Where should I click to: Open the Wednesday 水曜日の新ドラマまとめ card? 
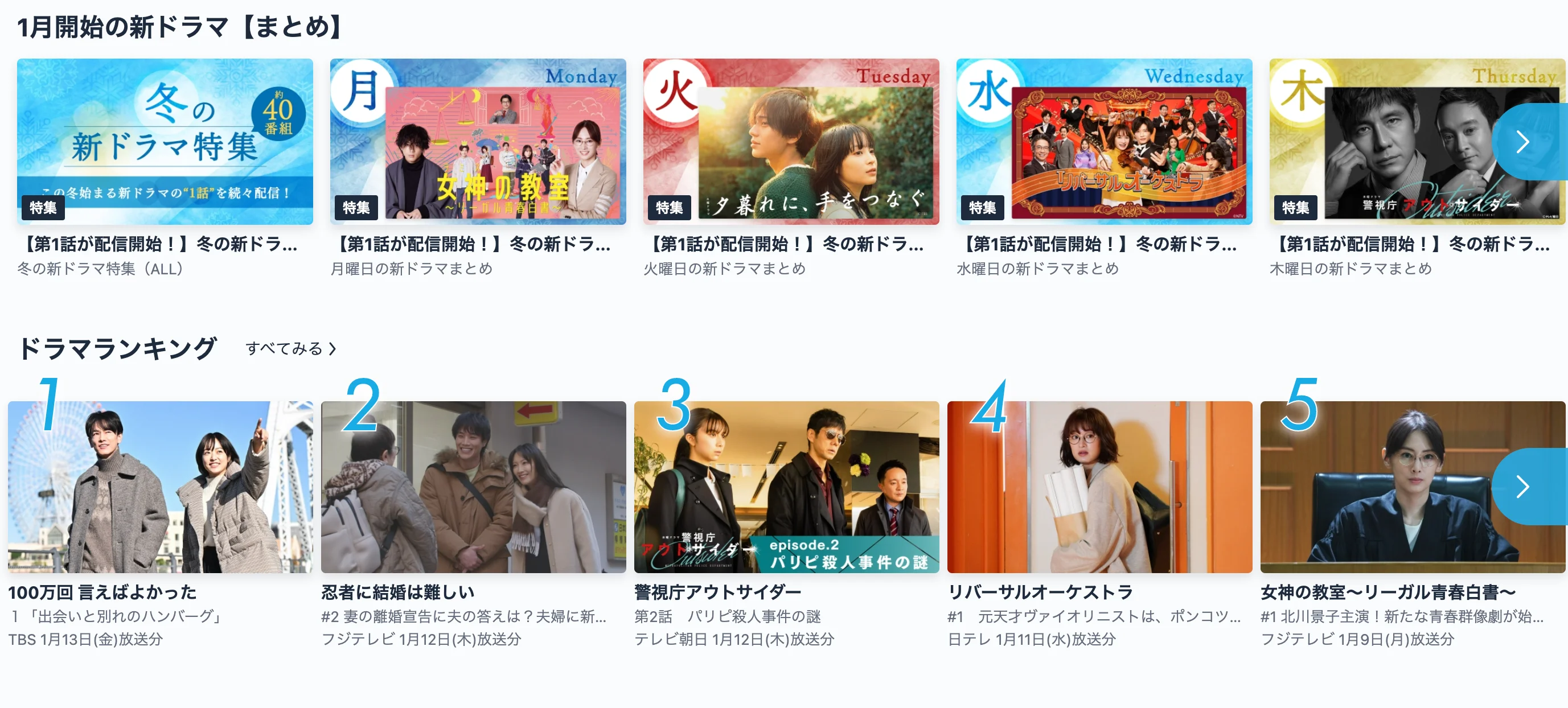click(x=1103, y=141)
